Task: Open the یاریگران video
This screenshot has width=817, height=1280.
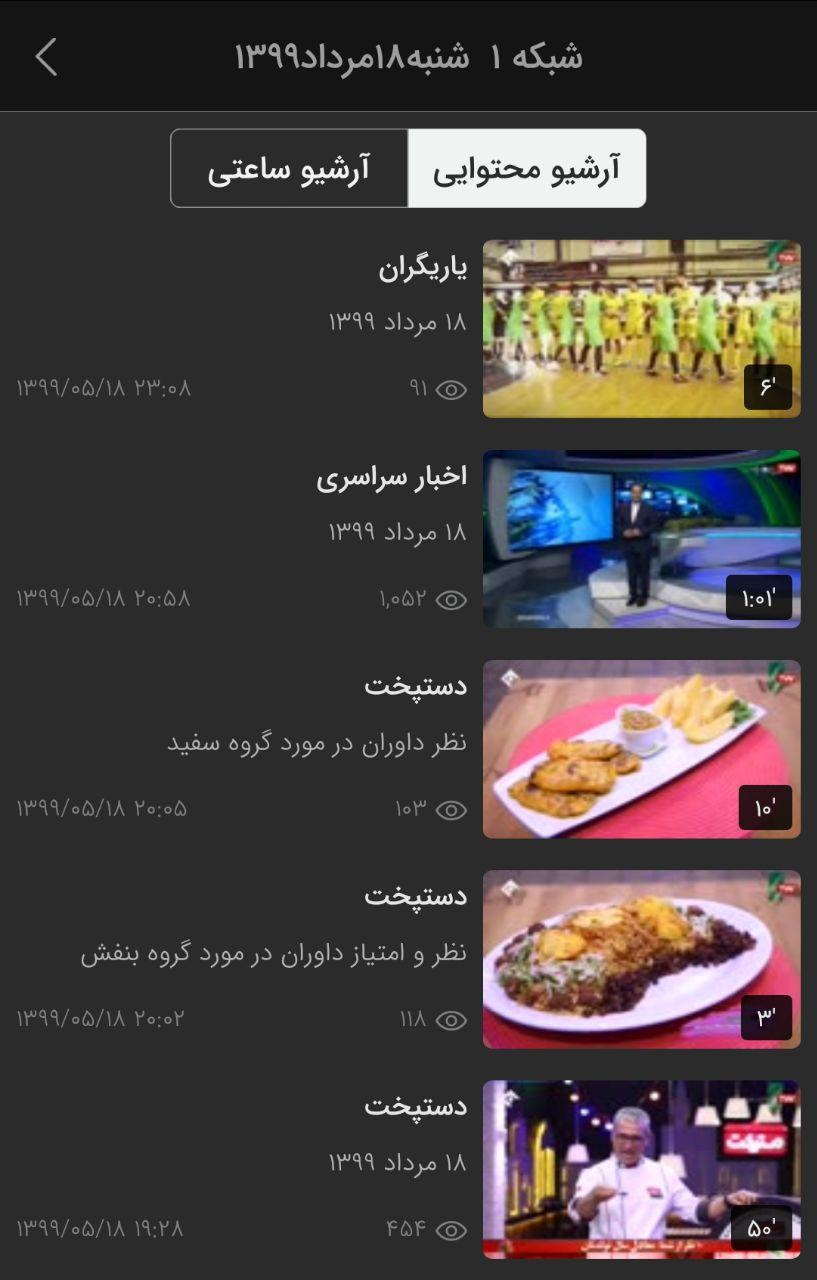Action: 641,328
